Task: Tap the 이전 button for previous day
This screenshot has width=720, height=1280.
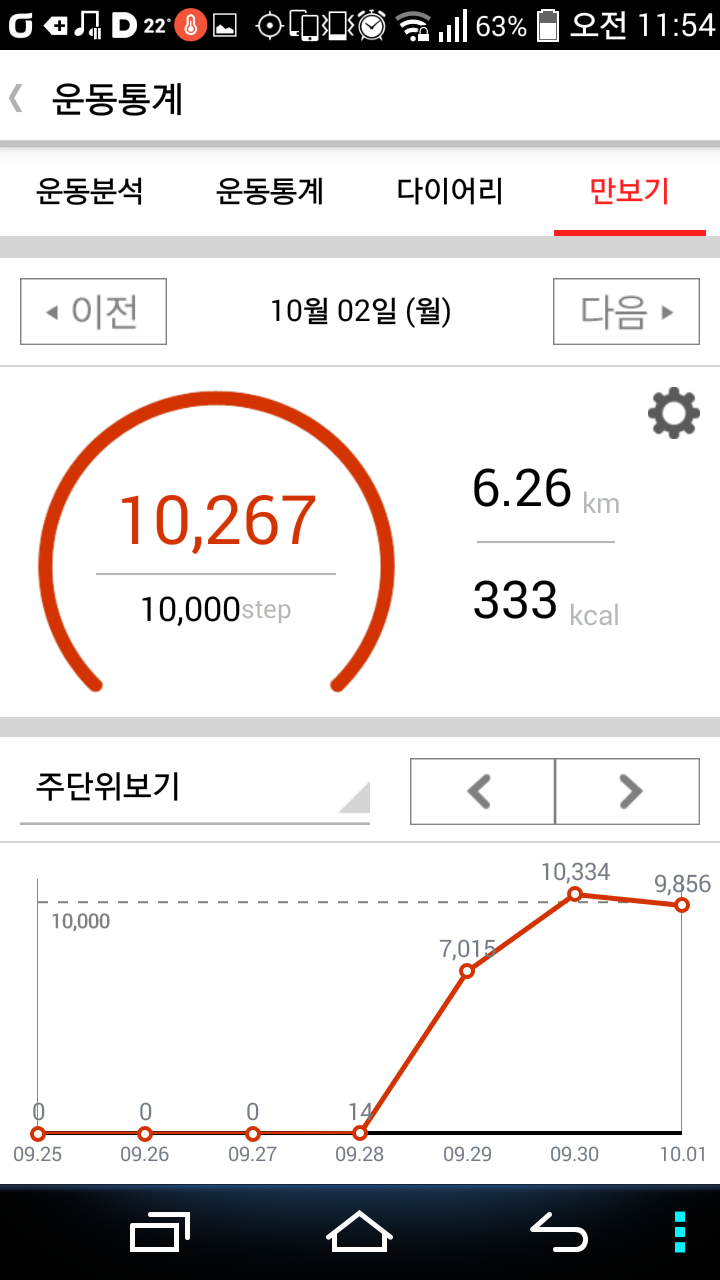Action: pos(93,312)
